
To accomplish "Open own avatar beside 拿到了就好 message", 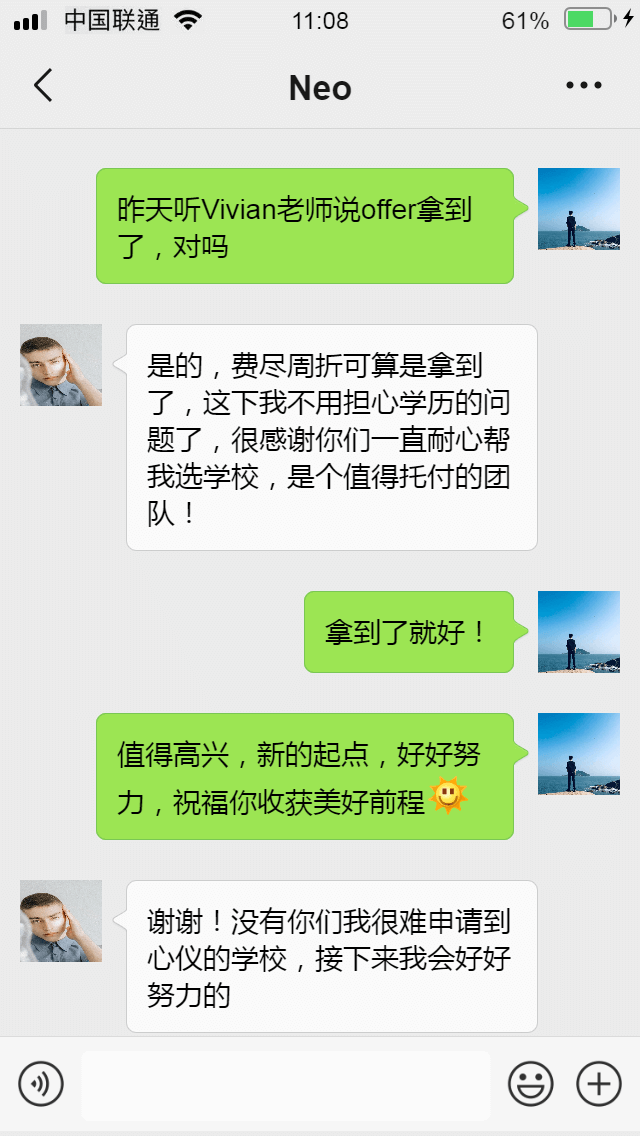I will 578,632.
